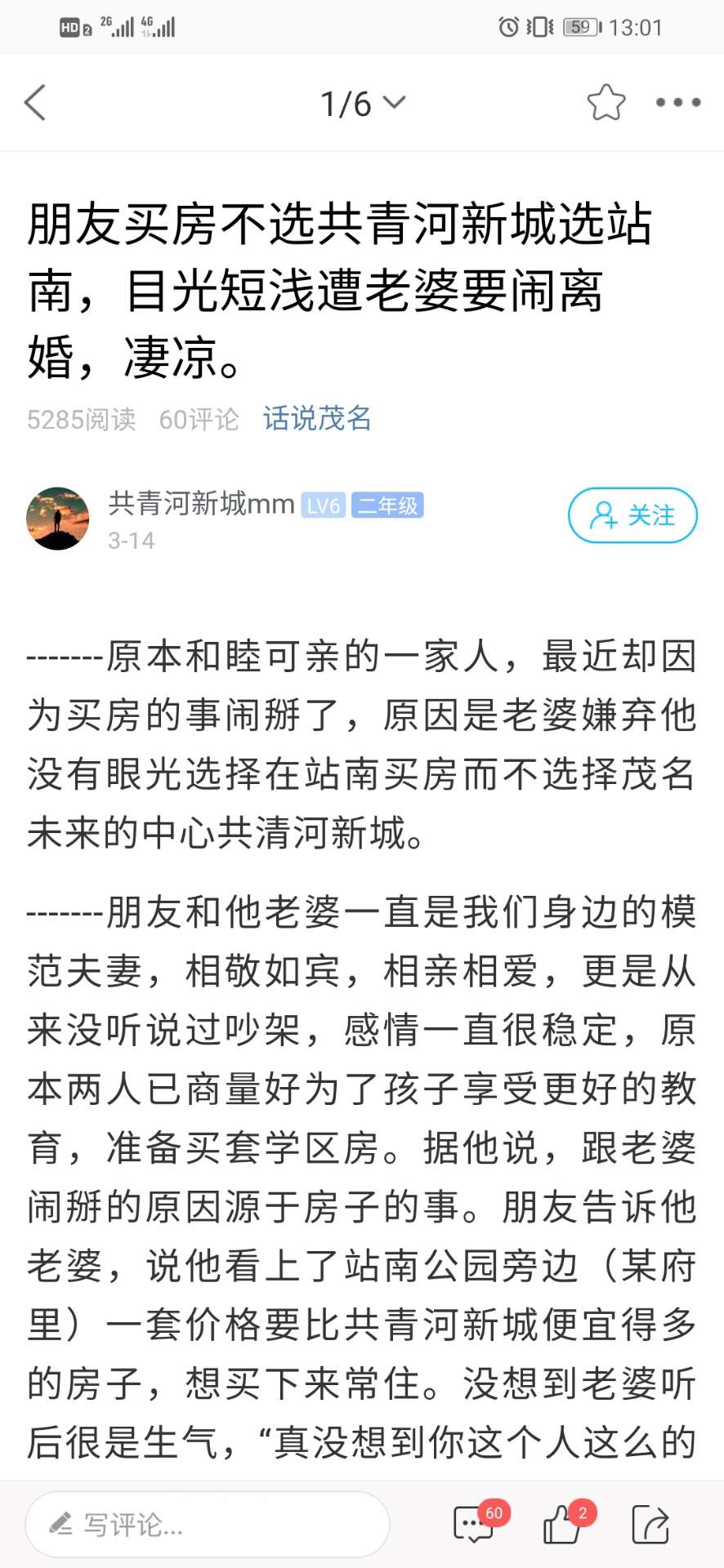Open the three-dot overflow menu
Image resolution: width=724 pixels, height=1568 pixels.
677,103
